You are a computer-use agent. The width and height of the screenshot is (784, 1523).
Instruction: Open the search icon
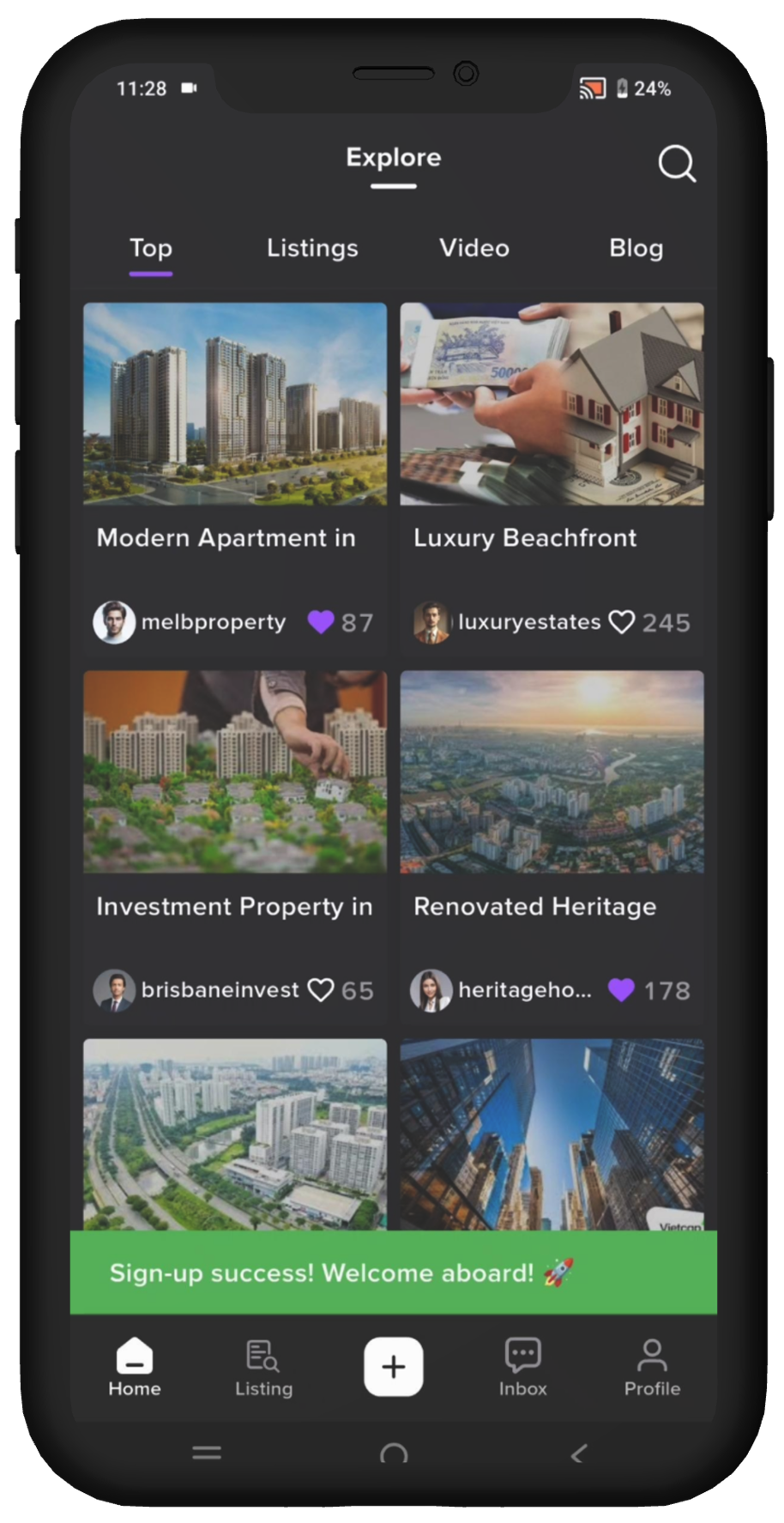click(x=677, y=165)
